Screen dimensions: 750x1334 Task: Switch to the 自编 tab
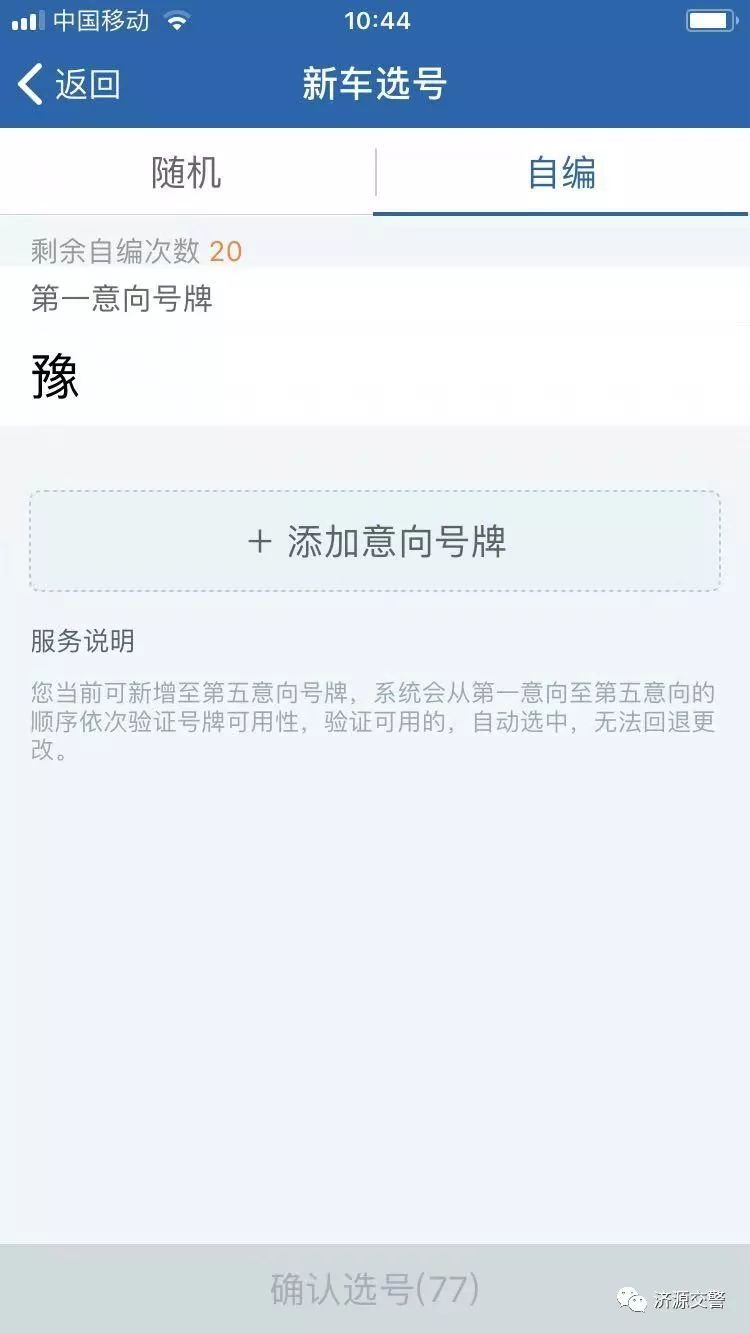click(x=562, y=171)
